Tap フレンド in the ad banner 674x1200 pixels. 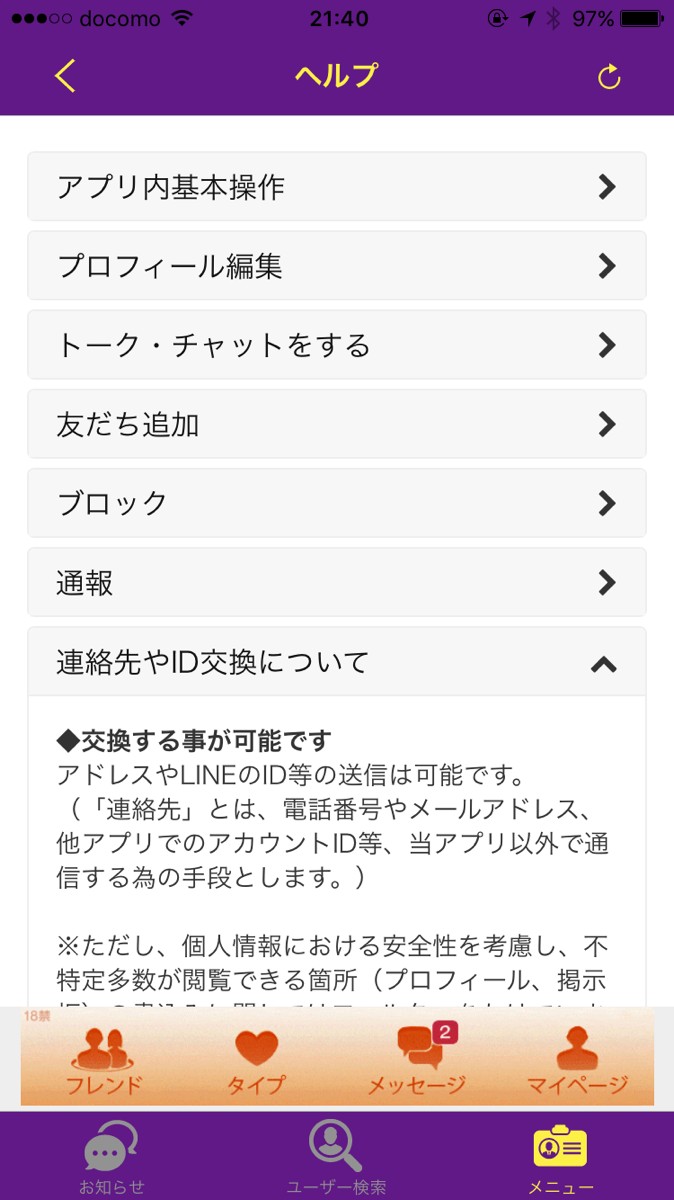(104, 1060)
